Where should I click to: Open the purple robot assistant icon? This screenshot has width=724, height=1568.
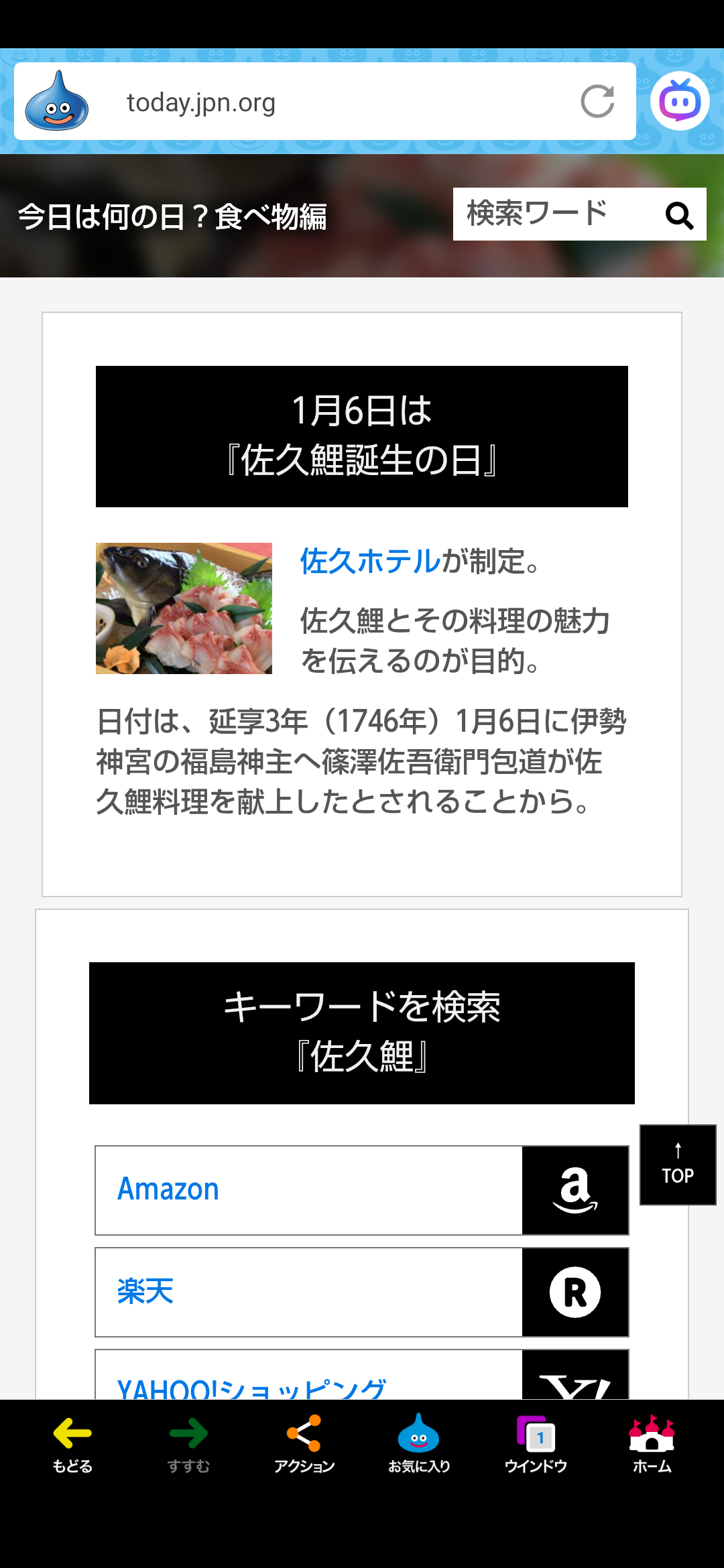(x=679, y=101)
